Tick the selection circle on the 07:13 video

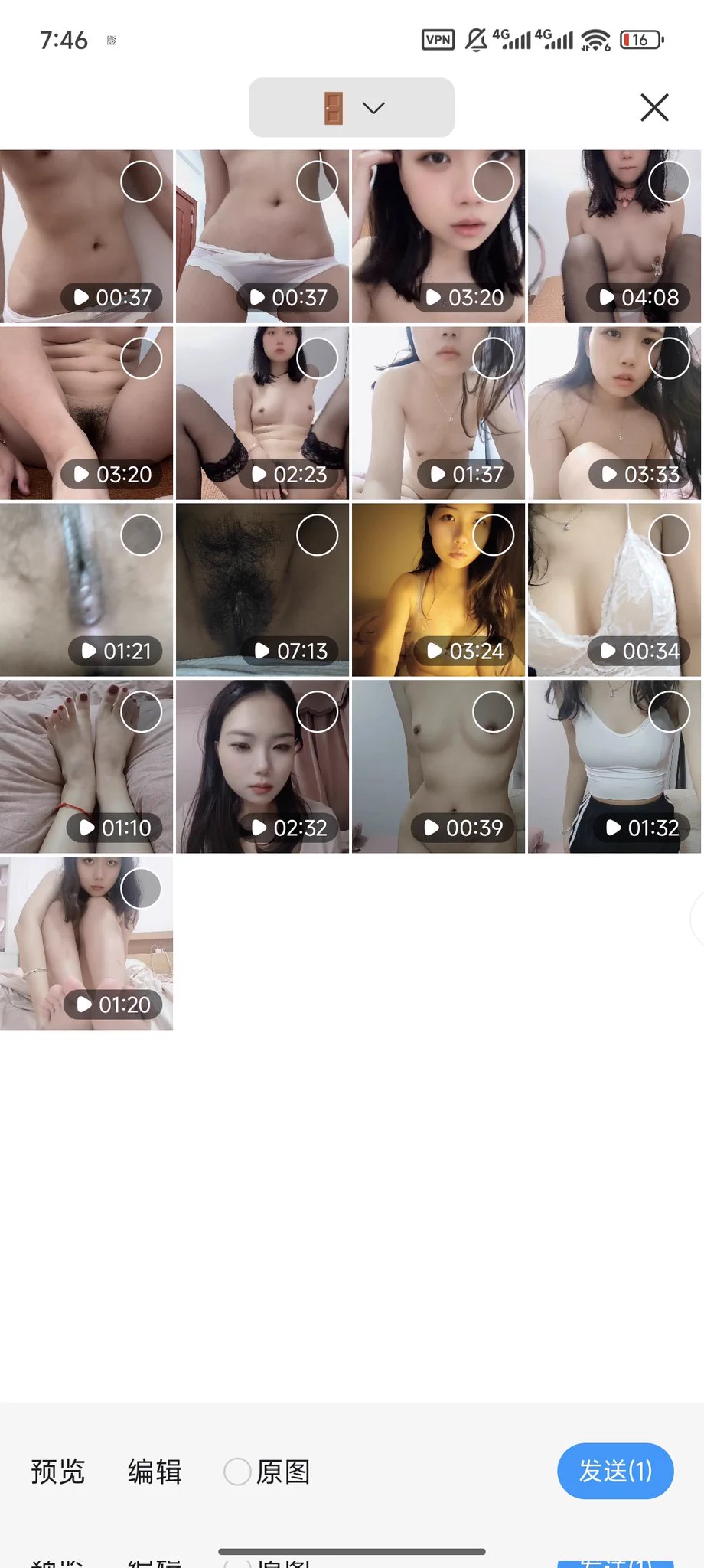[317, 534]
